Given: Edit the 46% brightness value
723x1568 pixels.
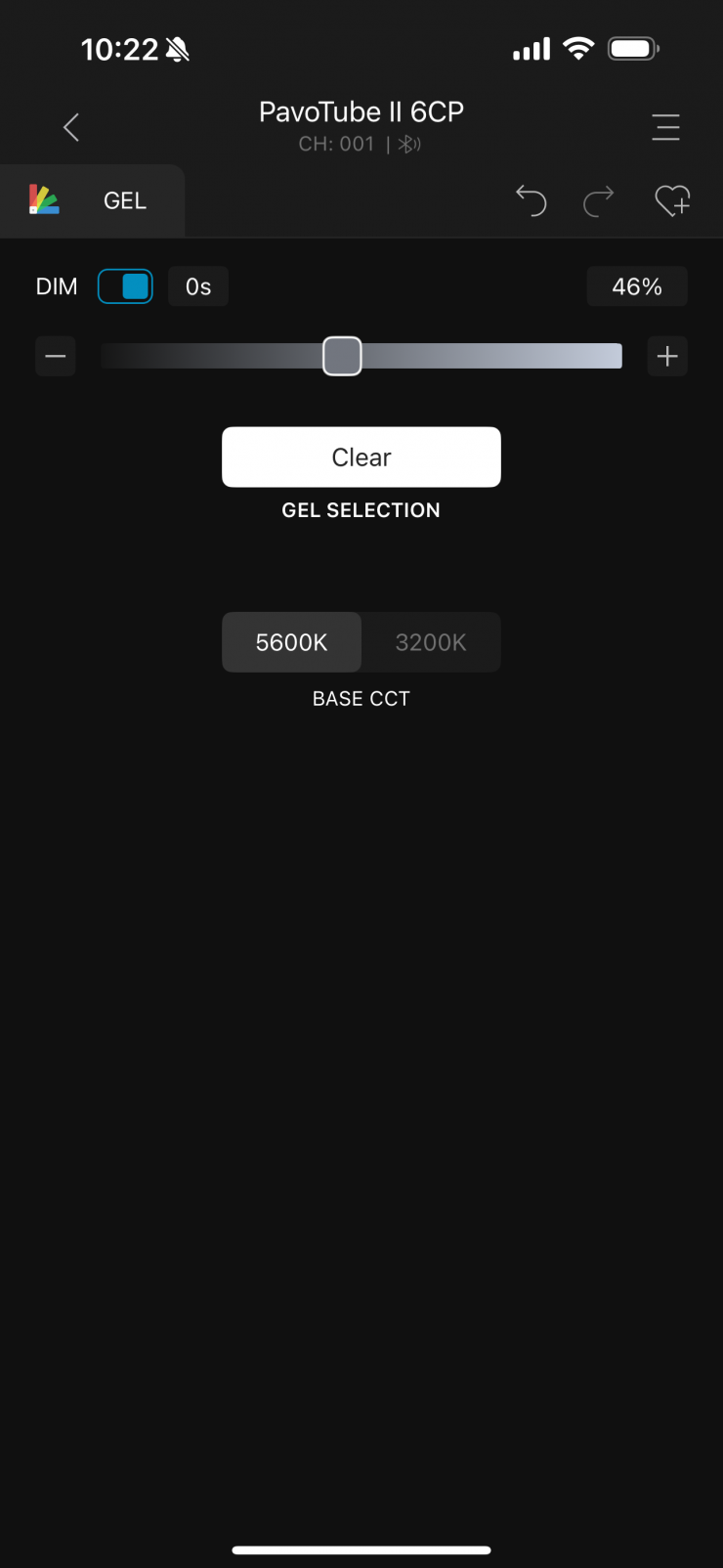Looking at the screenshot, I should pos(637,286).
